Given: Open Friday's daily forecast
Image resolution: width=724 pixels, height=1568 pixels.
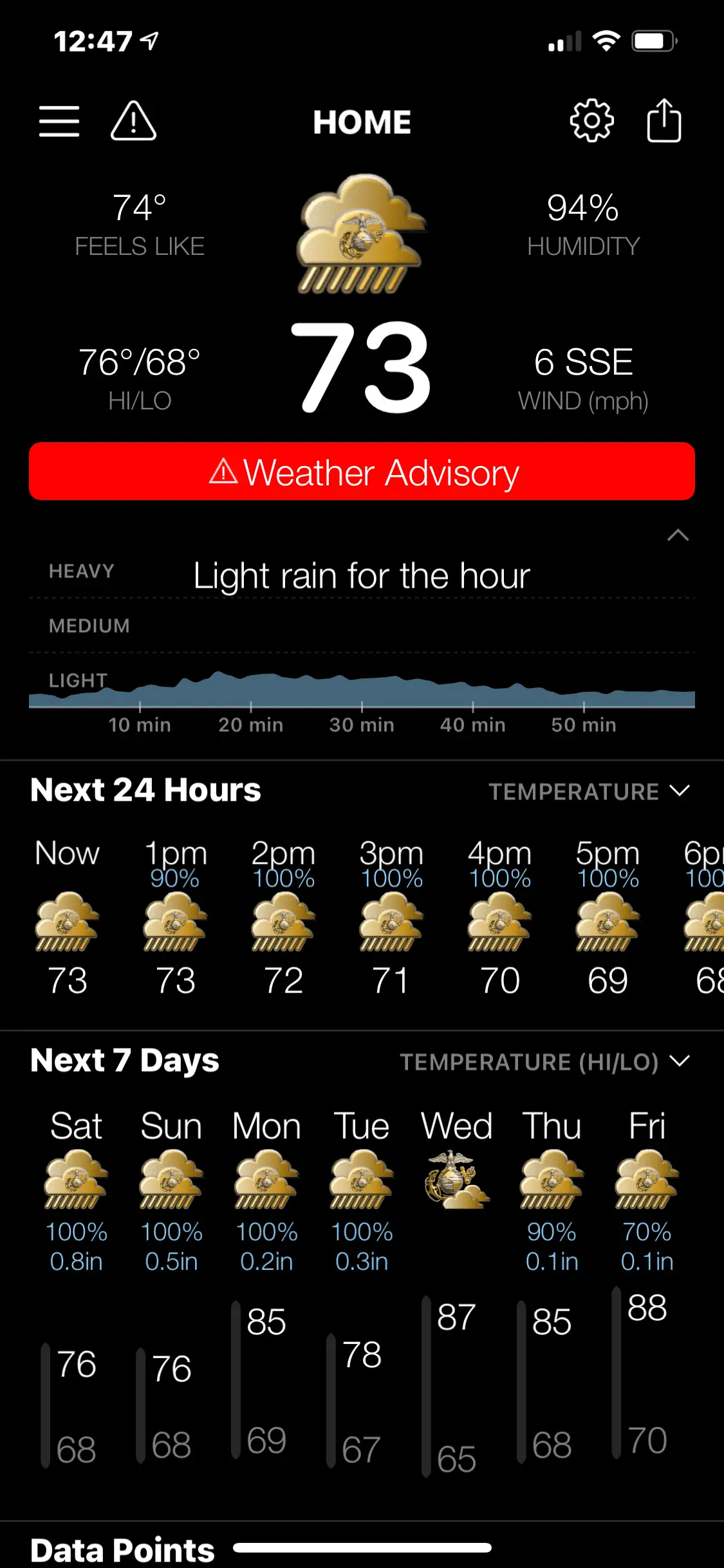Looking at the screenshot, I should click(647, 1190).
